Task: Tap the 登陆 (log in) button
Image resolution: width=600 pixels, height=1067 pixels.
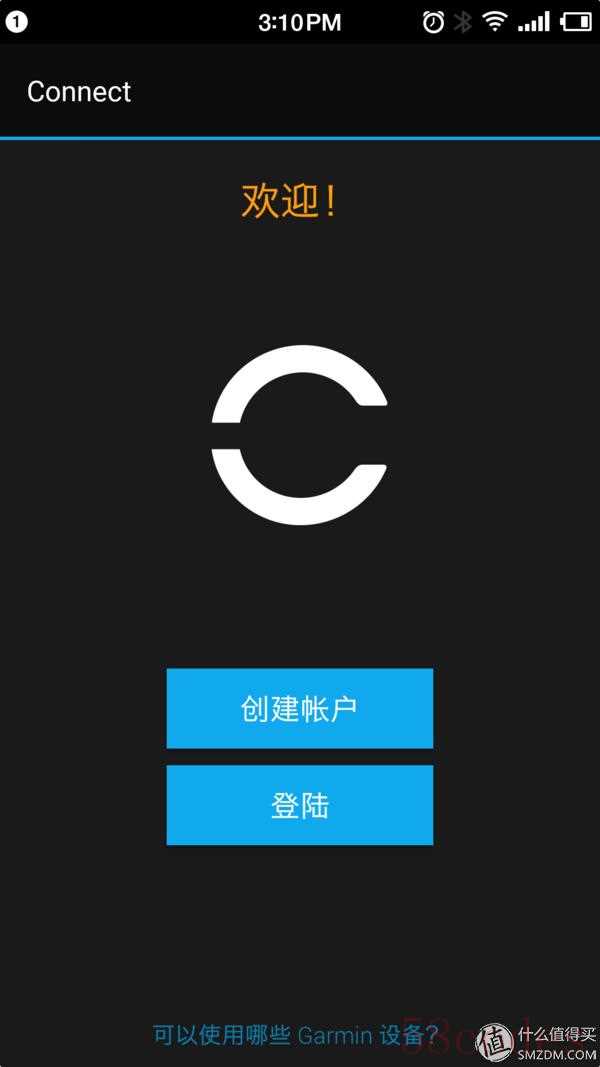Action: point(299,805)
